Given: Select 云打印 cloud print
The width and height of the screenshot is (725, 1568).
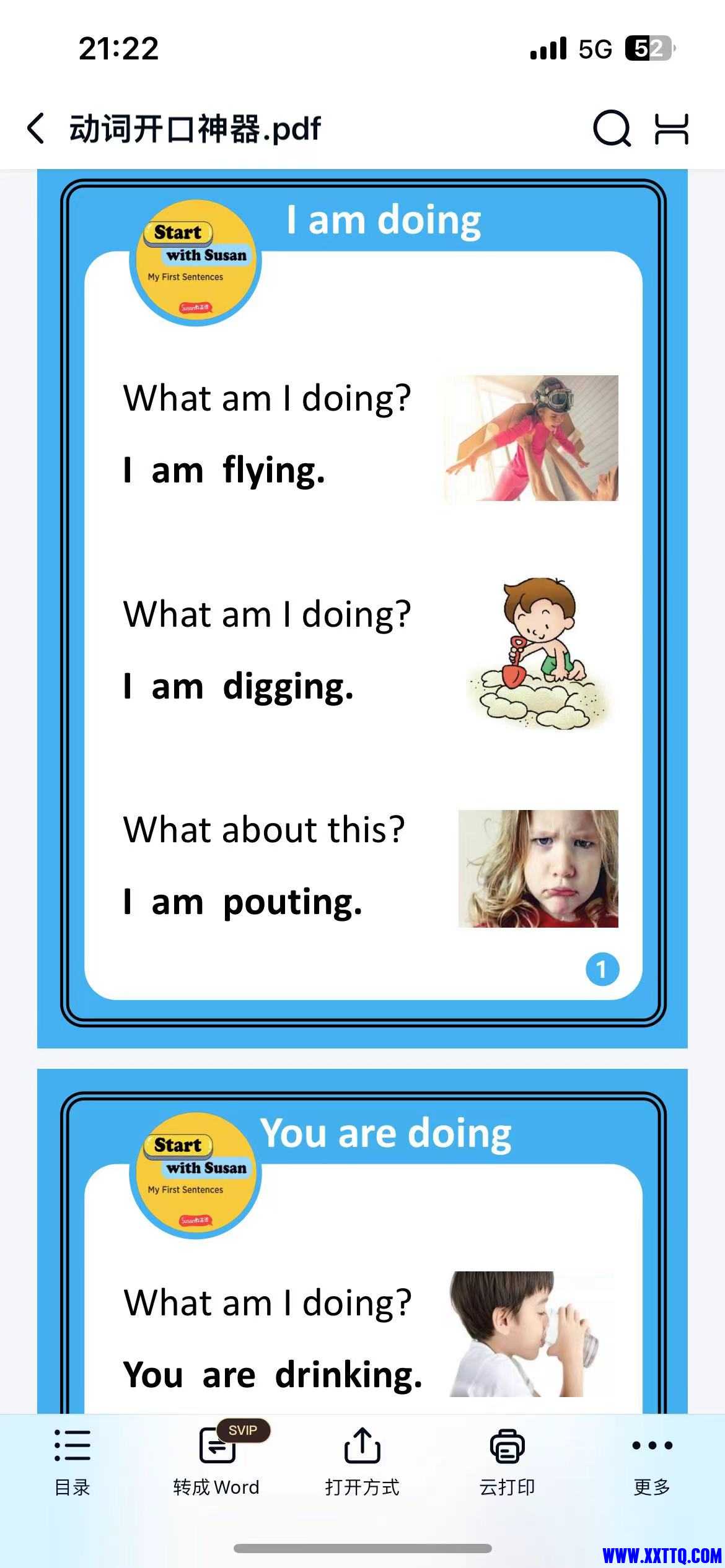Looking at the screenshot, I should click(507, 1461).
